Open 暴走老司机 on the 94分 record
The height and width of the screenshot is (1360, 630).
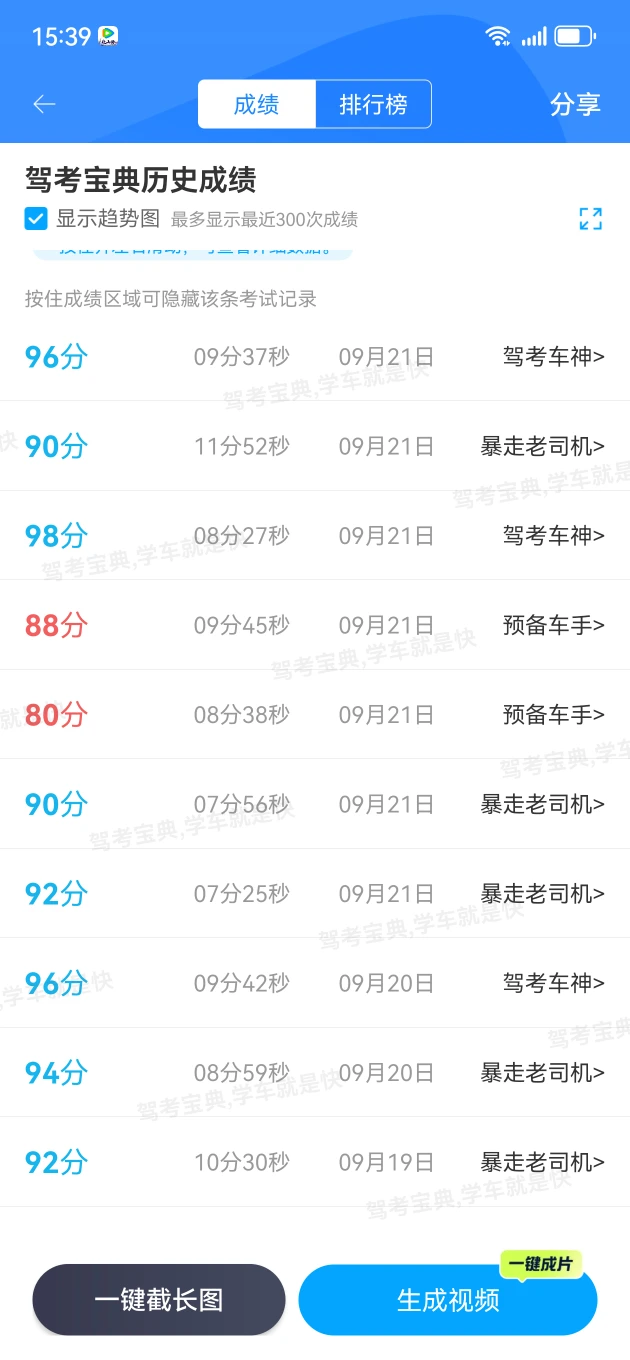(542, 1073)
